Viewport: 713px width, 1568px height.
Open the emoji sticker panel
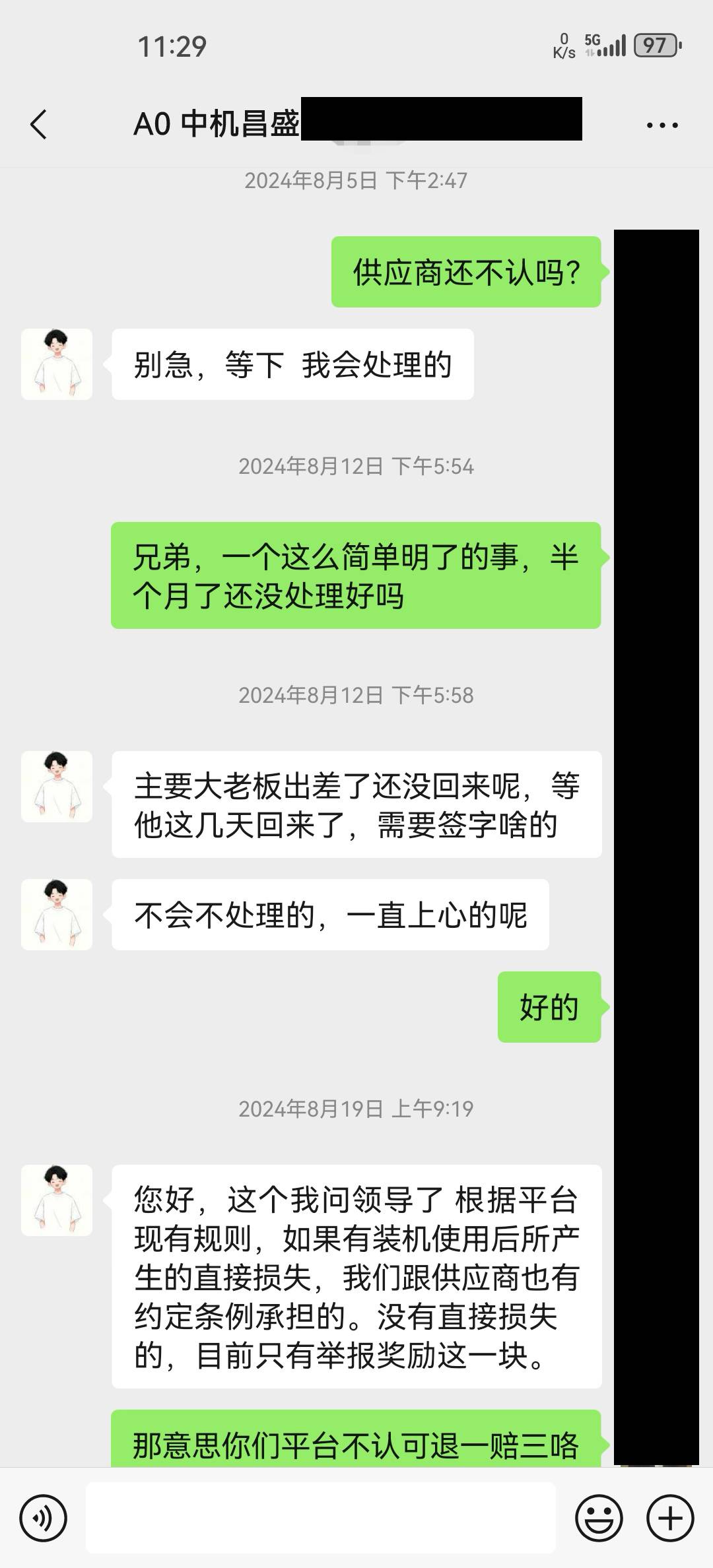599,1518
